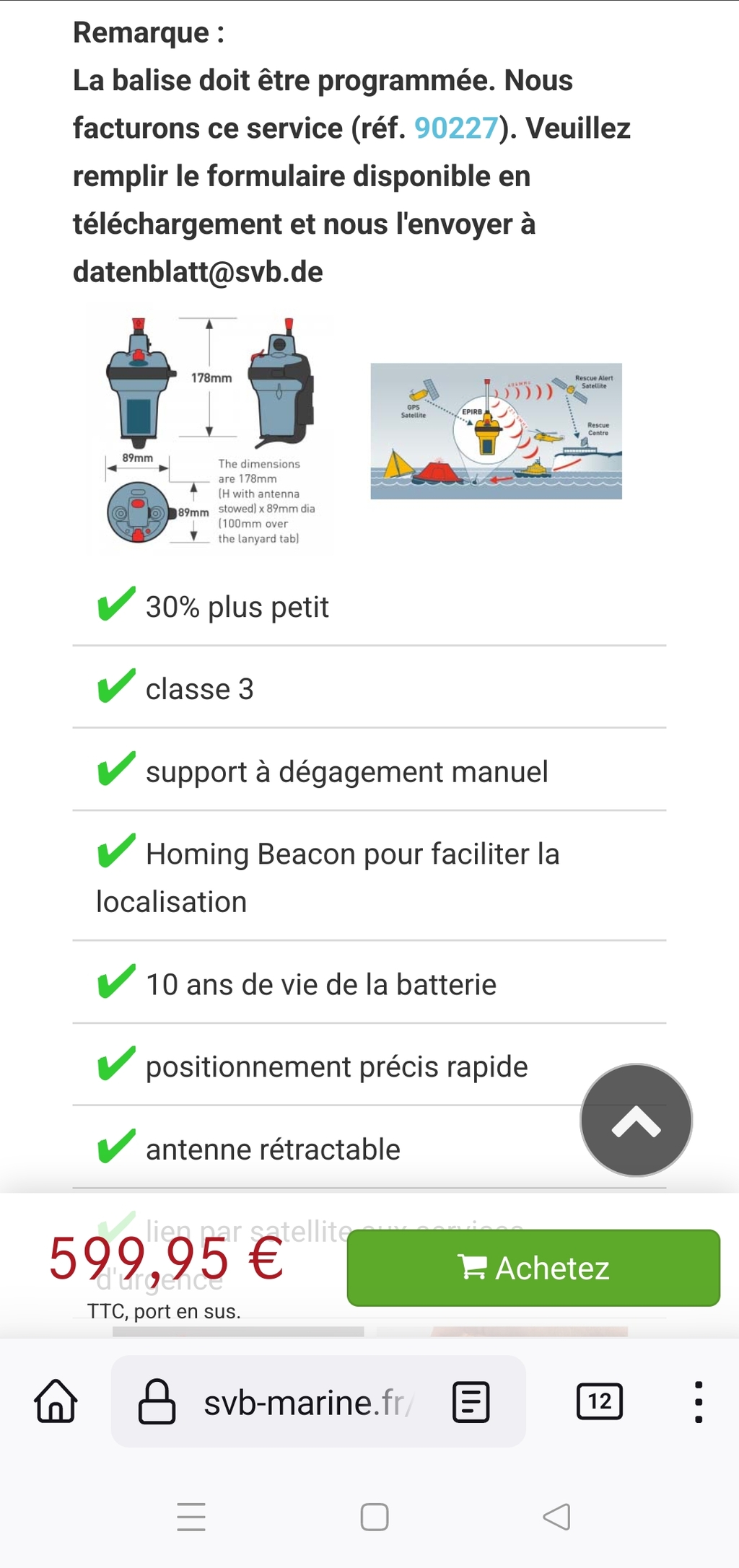Tap the Achetez buy button
This screenshot has height=1568, width=739.
[533, 1268]
